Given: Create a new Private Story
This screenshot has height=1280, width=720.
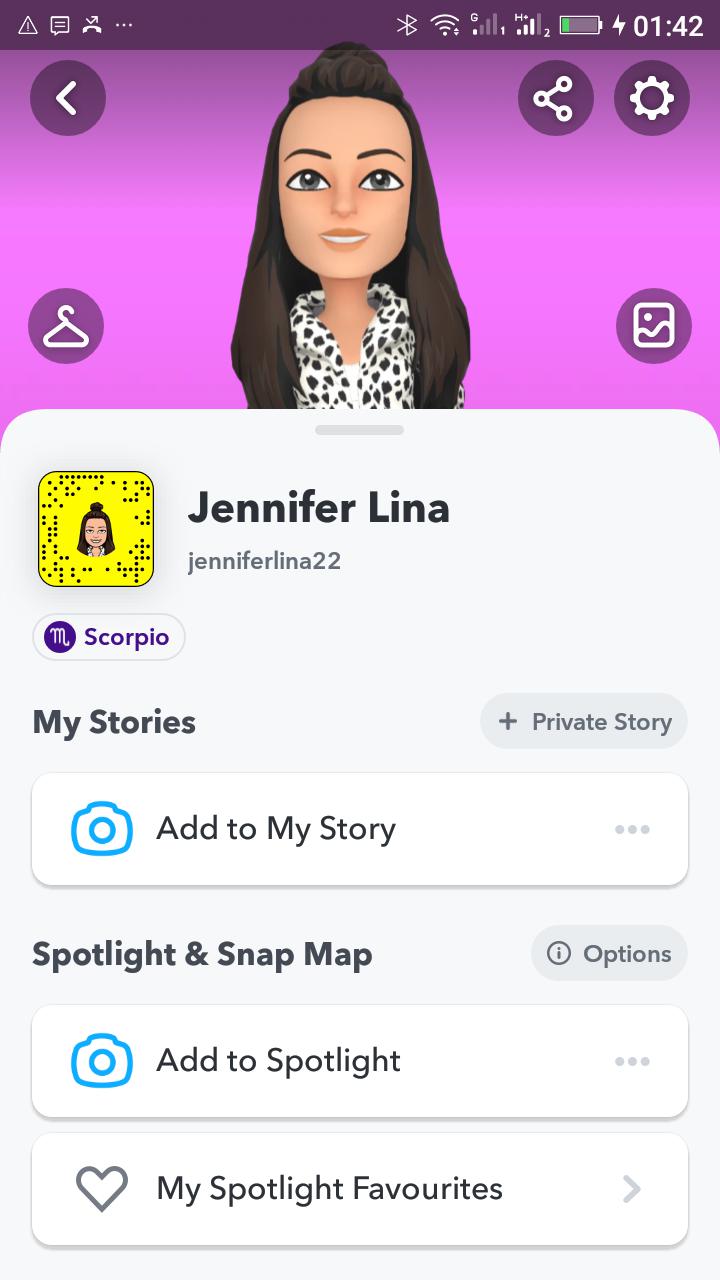Looking at the screenshot, I should click(x=584, y=721).
